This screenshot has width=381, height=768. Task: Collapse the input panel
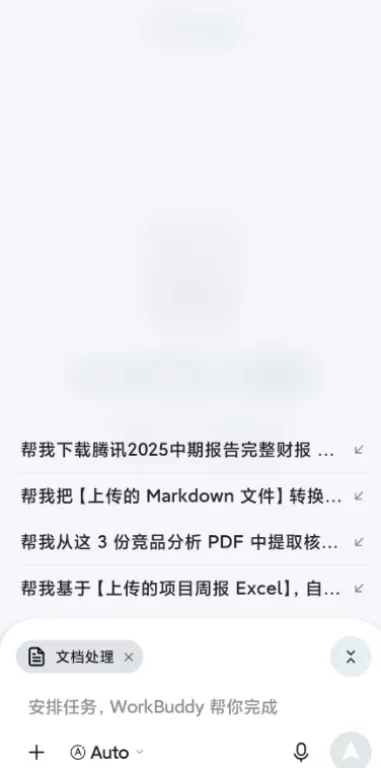coord(351,656)
